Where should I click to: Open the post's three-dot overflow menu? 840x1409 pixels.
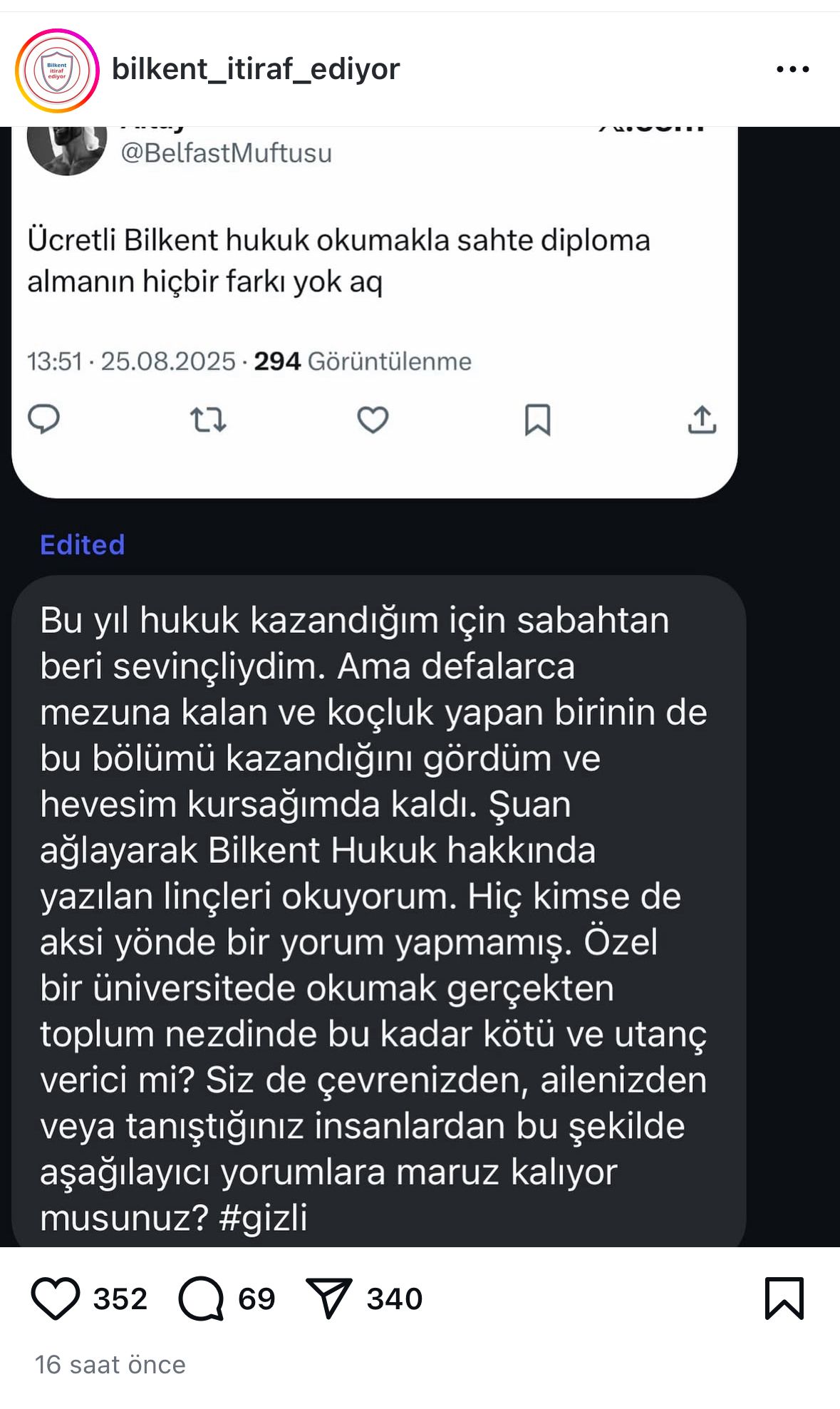[x=792, y=69]
